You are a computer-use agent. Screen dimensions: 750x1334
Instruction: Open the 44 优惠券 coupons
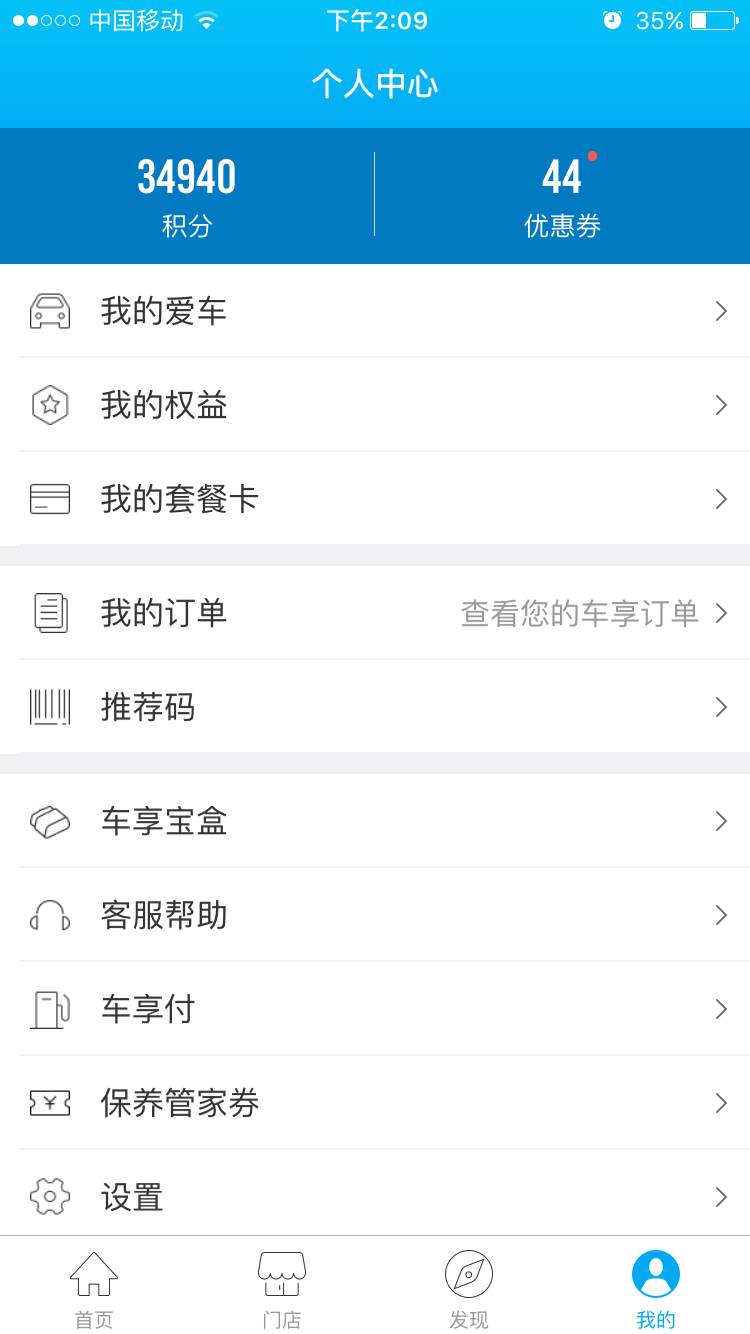(x=562, y=196)
